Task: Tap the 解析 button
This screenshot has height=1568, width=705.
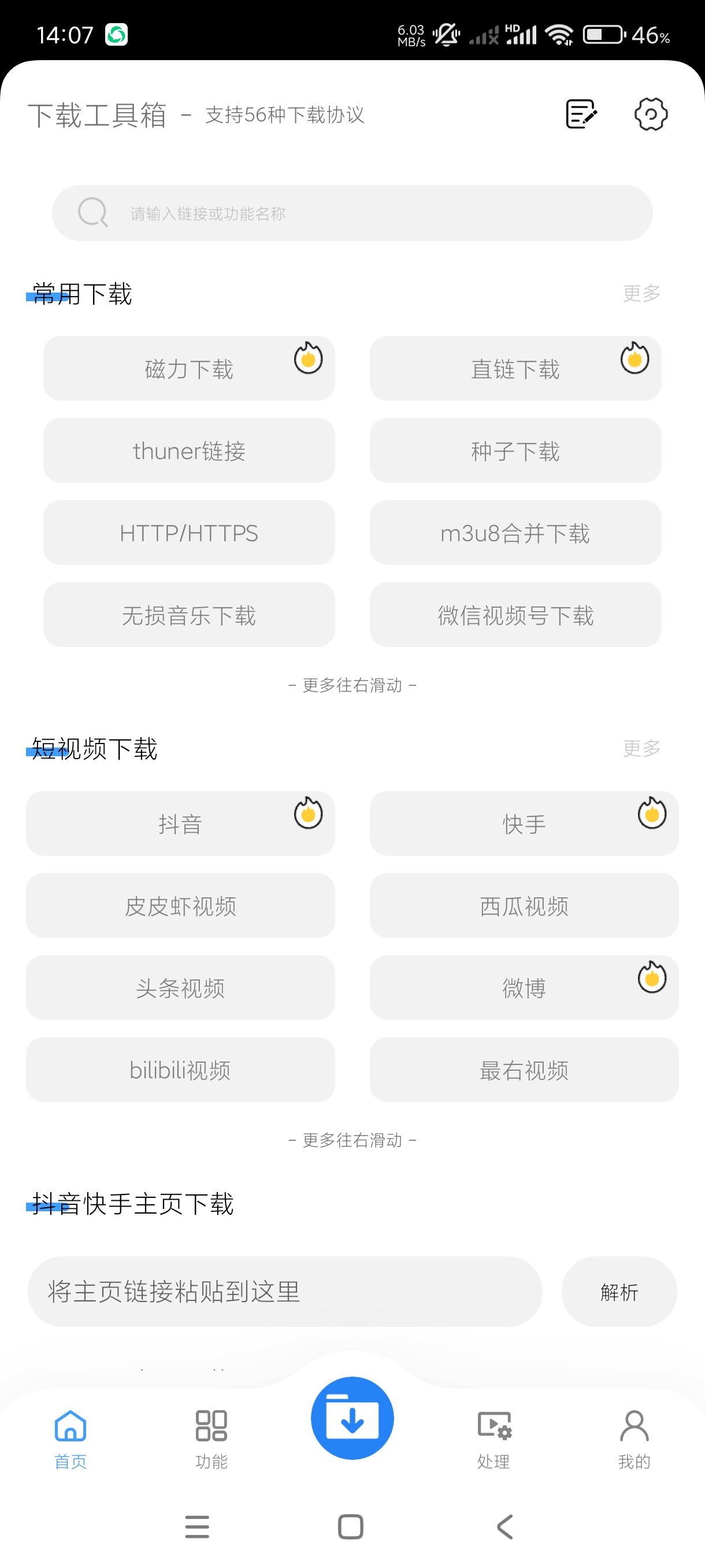Action: 619,1291
